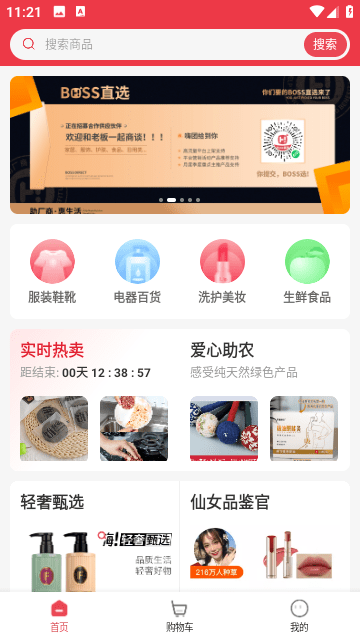
Task: View the gas stove product in 实时热卖
Action: point(134,429)
